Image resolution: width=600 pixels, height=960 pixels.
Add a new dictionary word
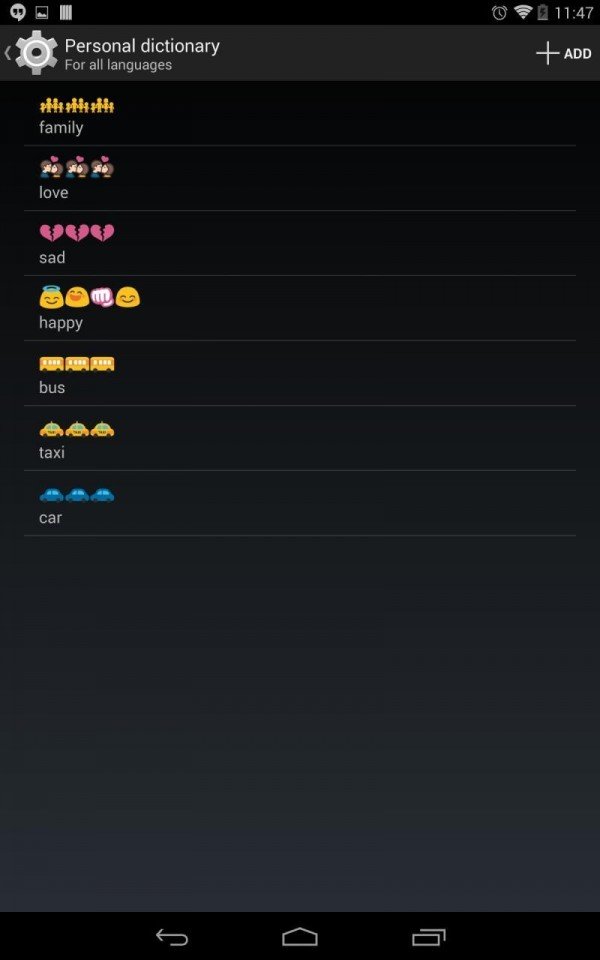564,54
